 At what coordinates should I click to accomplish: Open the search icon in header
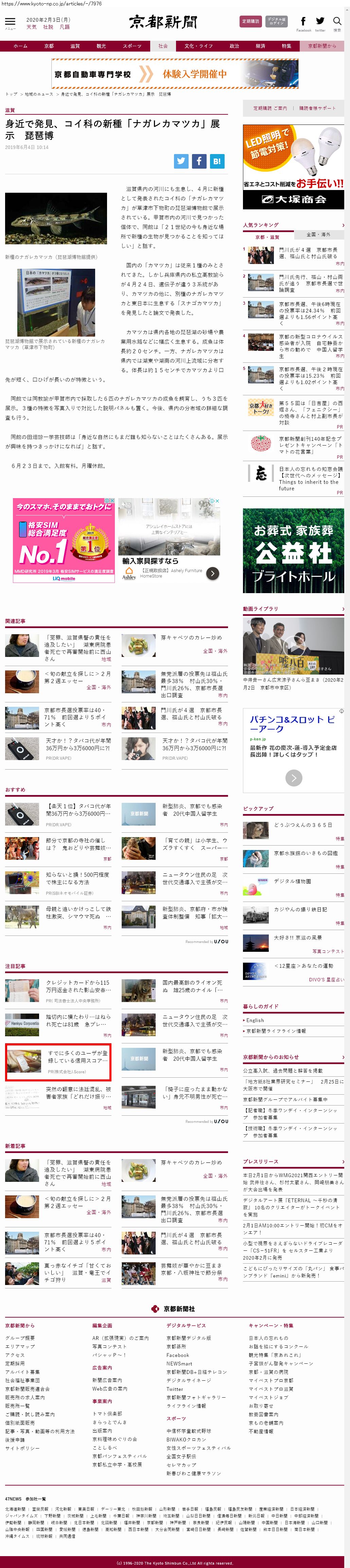(x=337, y=22)
